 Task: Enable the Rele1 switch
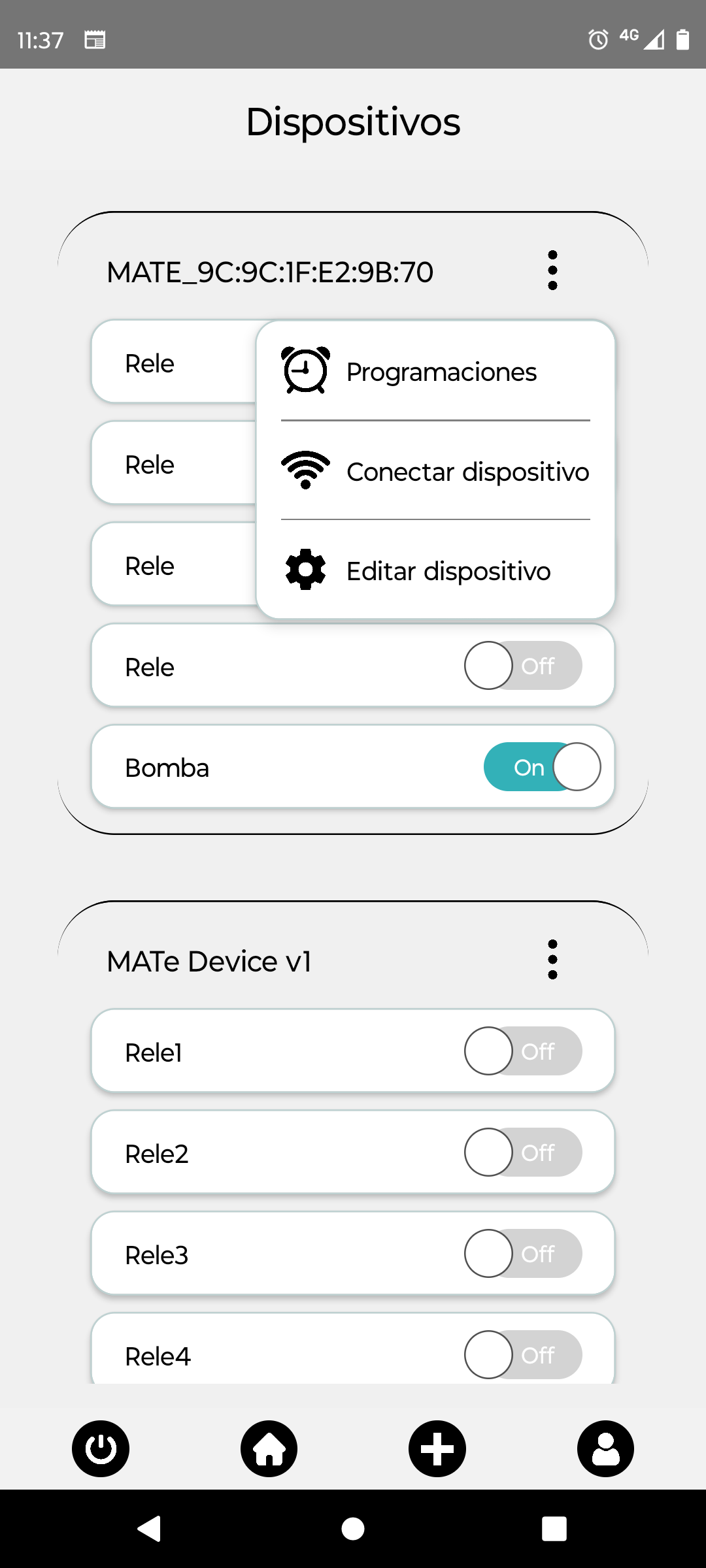[522, 1051]
